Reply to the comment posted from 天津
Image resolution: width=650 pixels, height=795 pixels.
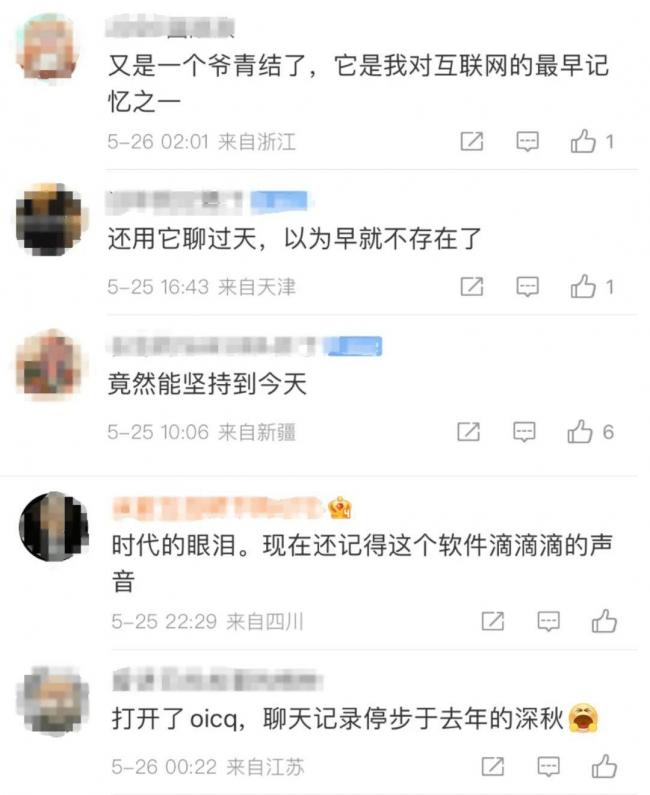tap(527, 287)
